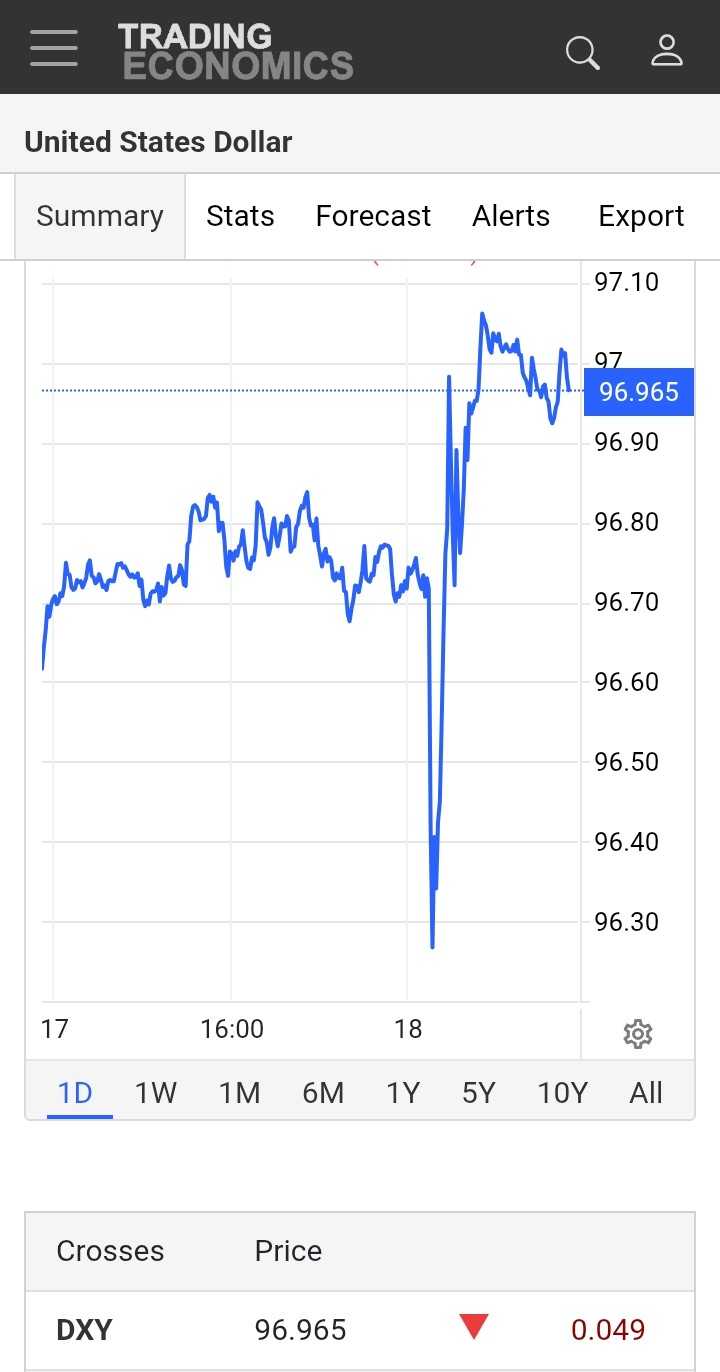Select the 1D chart range

coord(75,1093)
